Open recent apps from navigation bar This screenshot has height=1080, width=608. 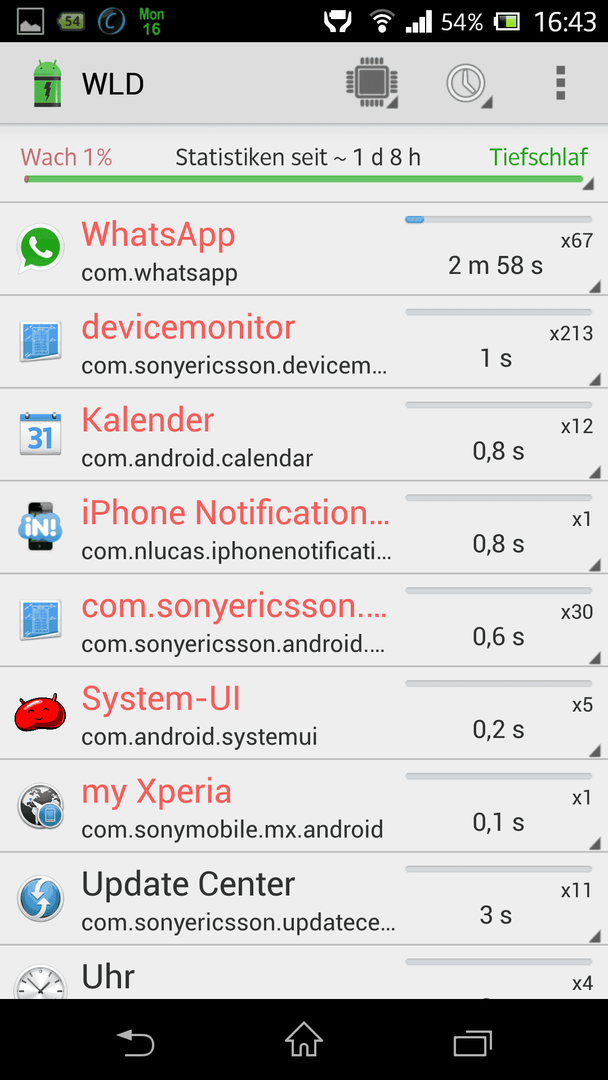(472, 1041)
